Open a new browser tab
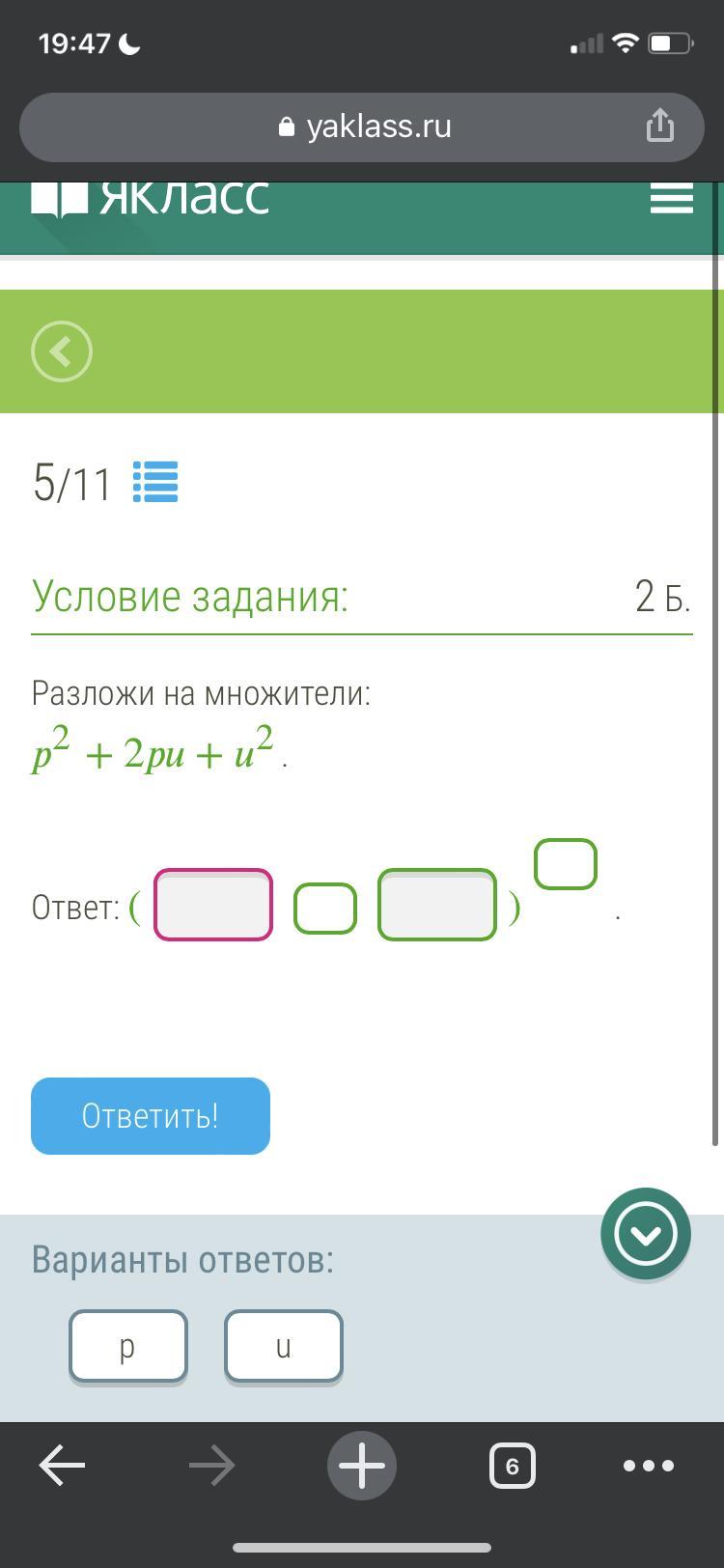Viewport: 724px width, 1568px height. point(362,1466)
